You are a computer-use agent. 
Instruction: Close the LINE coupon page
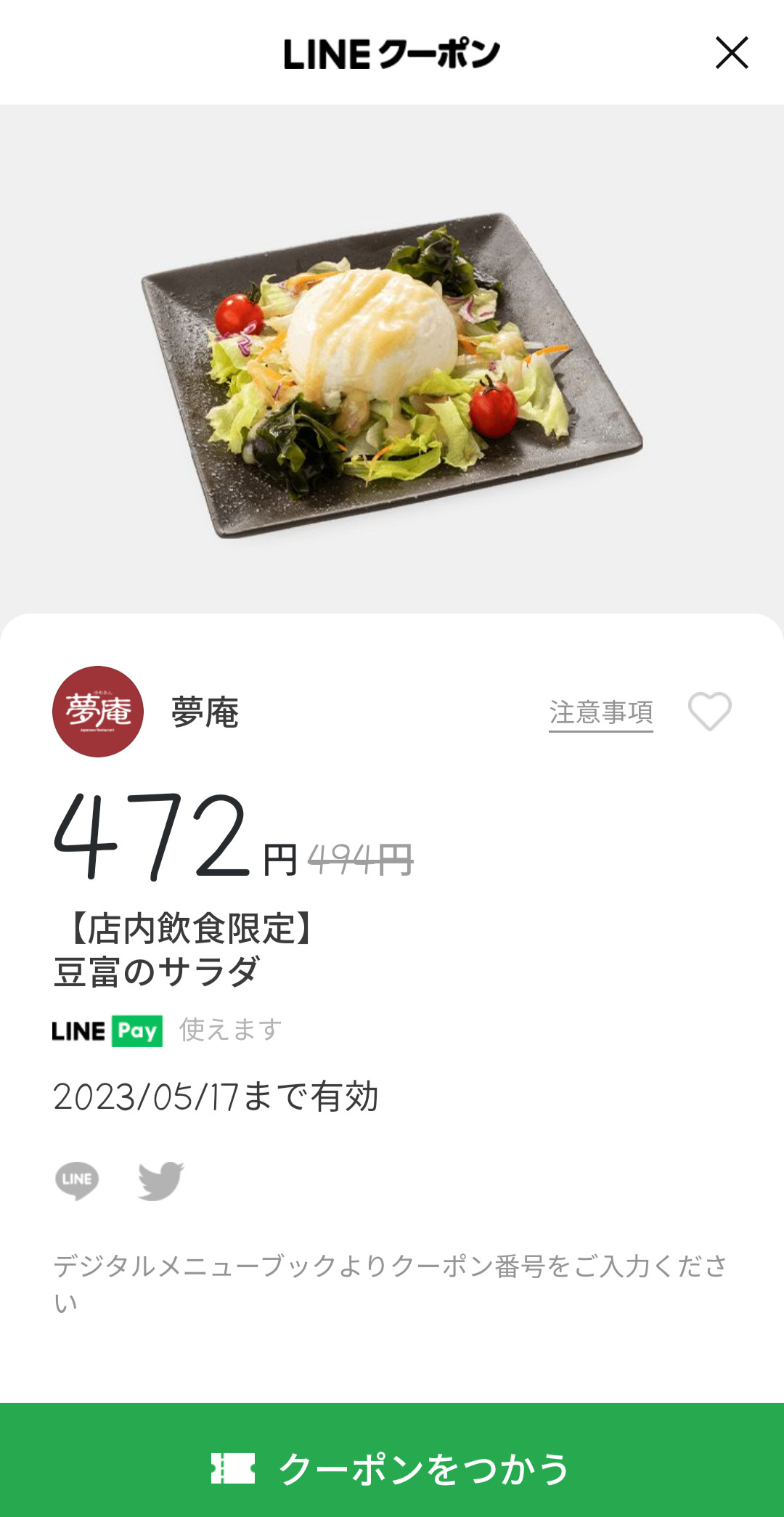[731, 53]
